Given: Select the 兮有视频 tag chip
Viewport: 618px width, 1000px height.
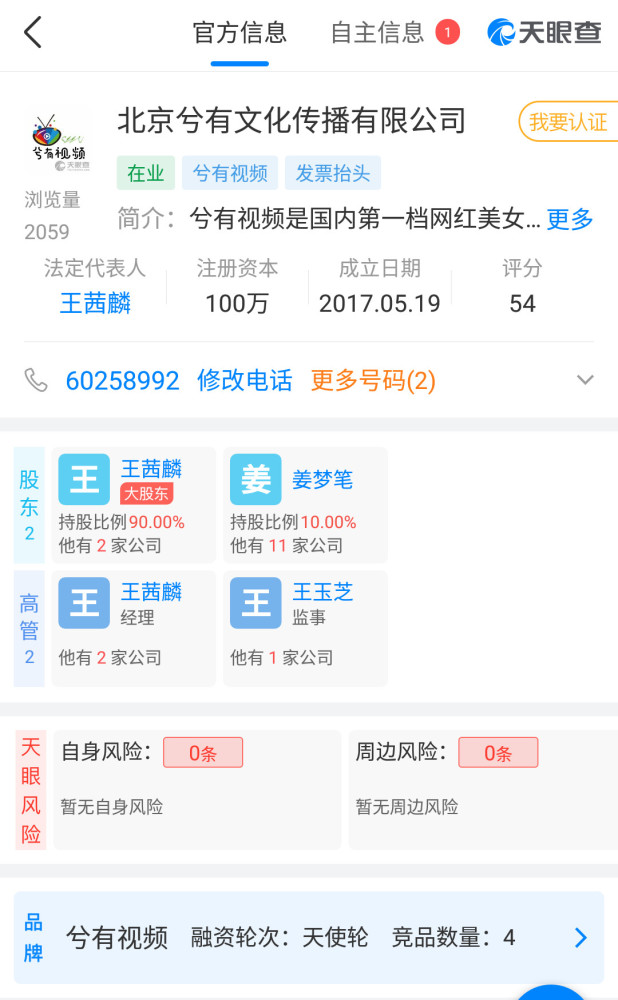Looking at the screenshot, I should (x=230, y=173).
